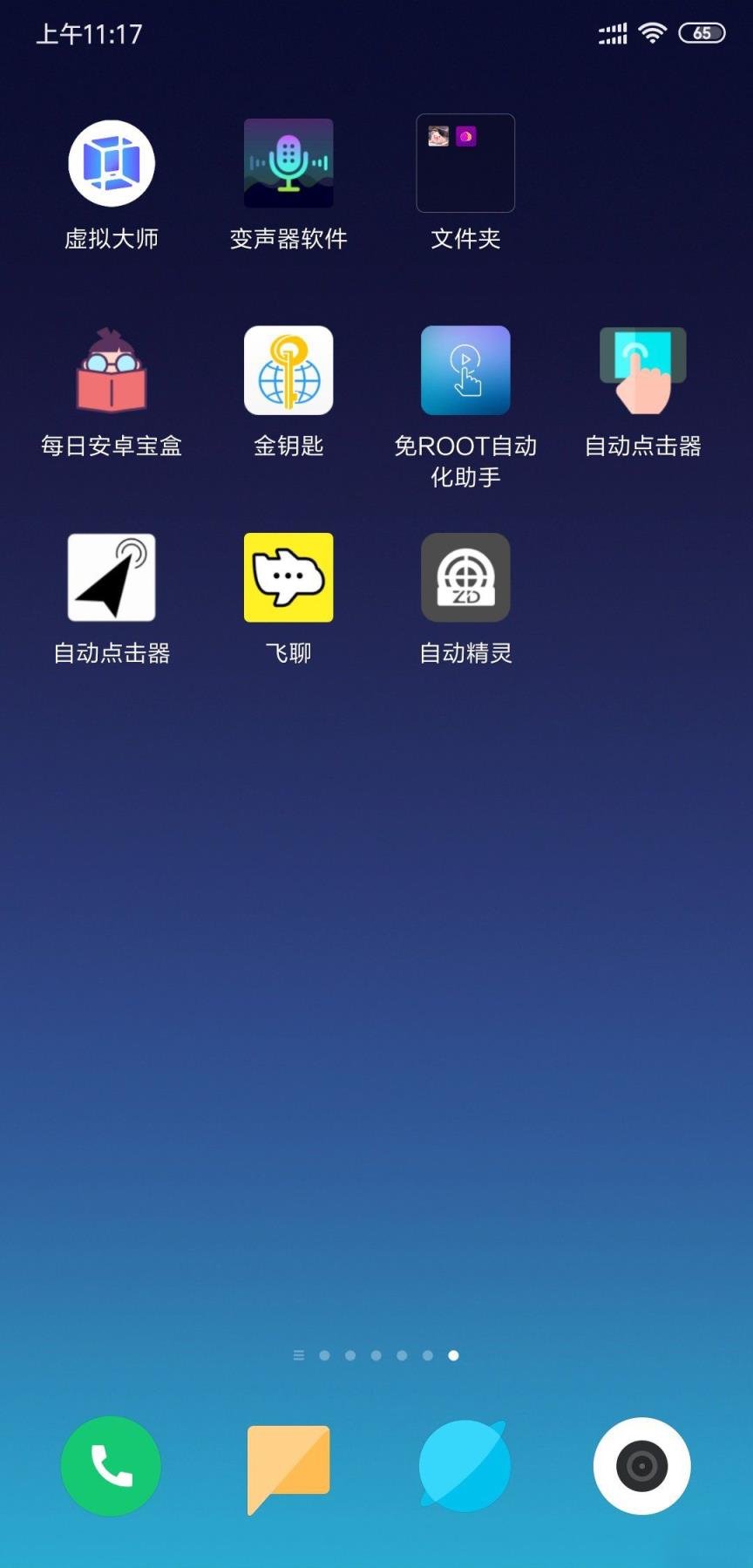The height and width of the screenshot is (1568, 753).
Task: Launch the Messages app from the dock
Action: click(288, 1465)
